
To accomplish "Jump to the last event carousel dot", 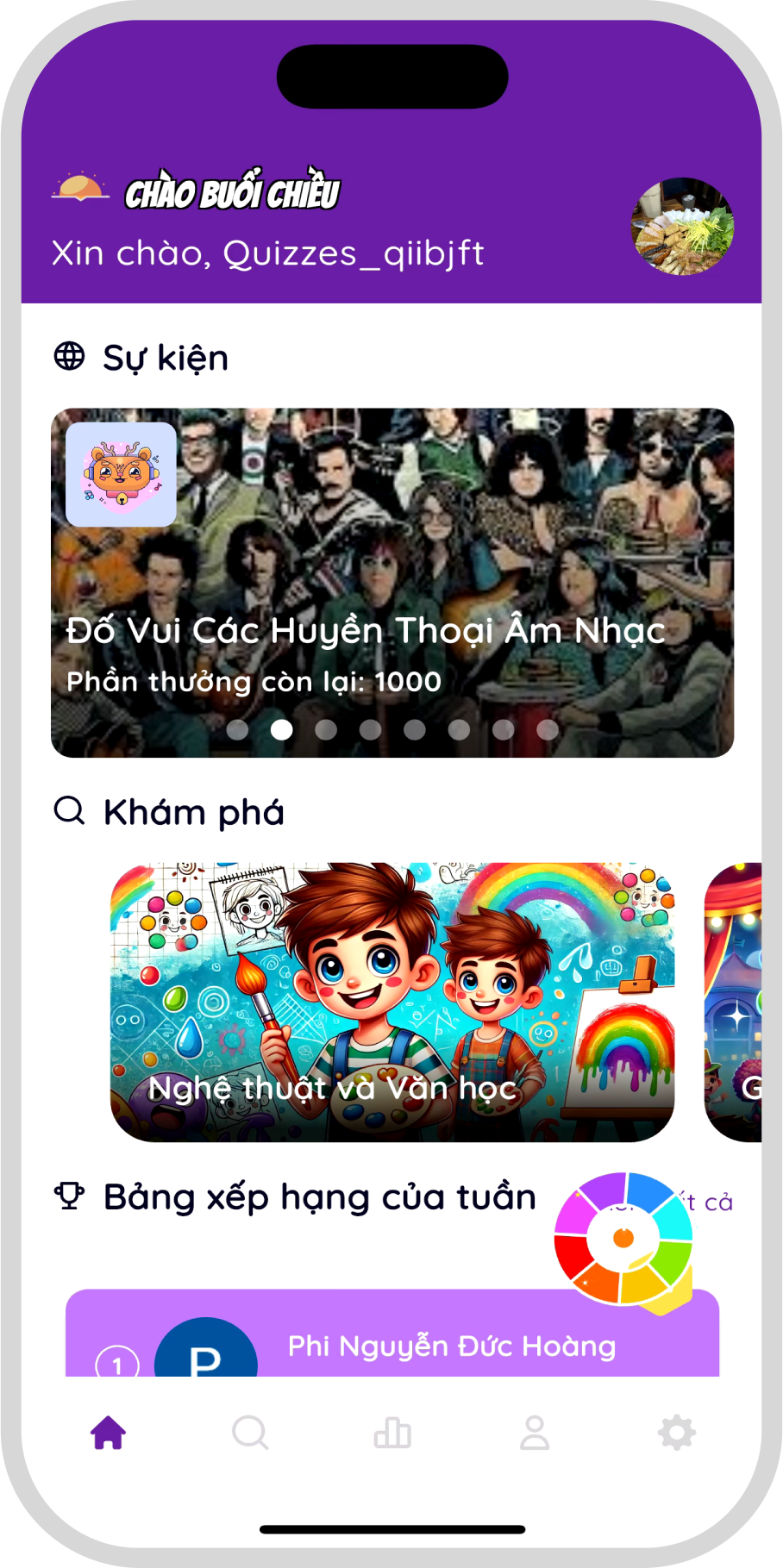I will pos(548,730).
